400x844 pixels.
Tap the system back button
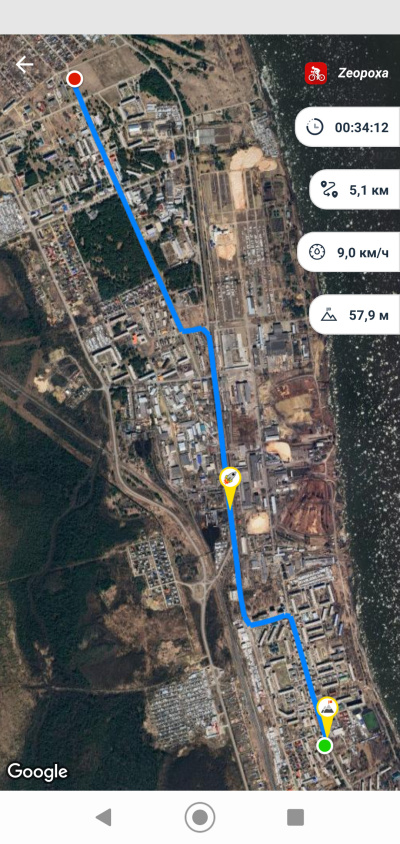click(x=103, y=817)
